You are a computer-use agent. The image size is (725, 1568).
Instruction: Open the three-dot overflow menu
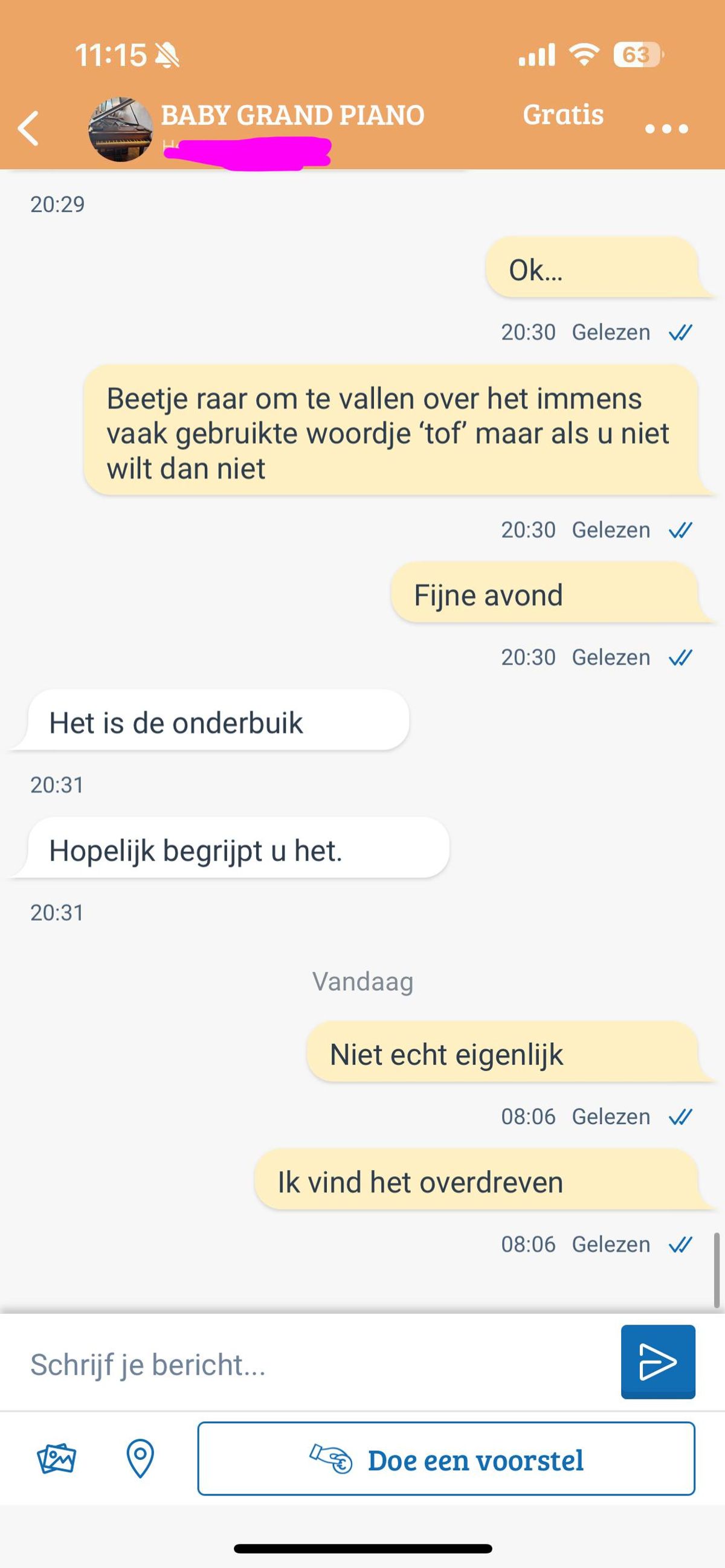(666, 129)
